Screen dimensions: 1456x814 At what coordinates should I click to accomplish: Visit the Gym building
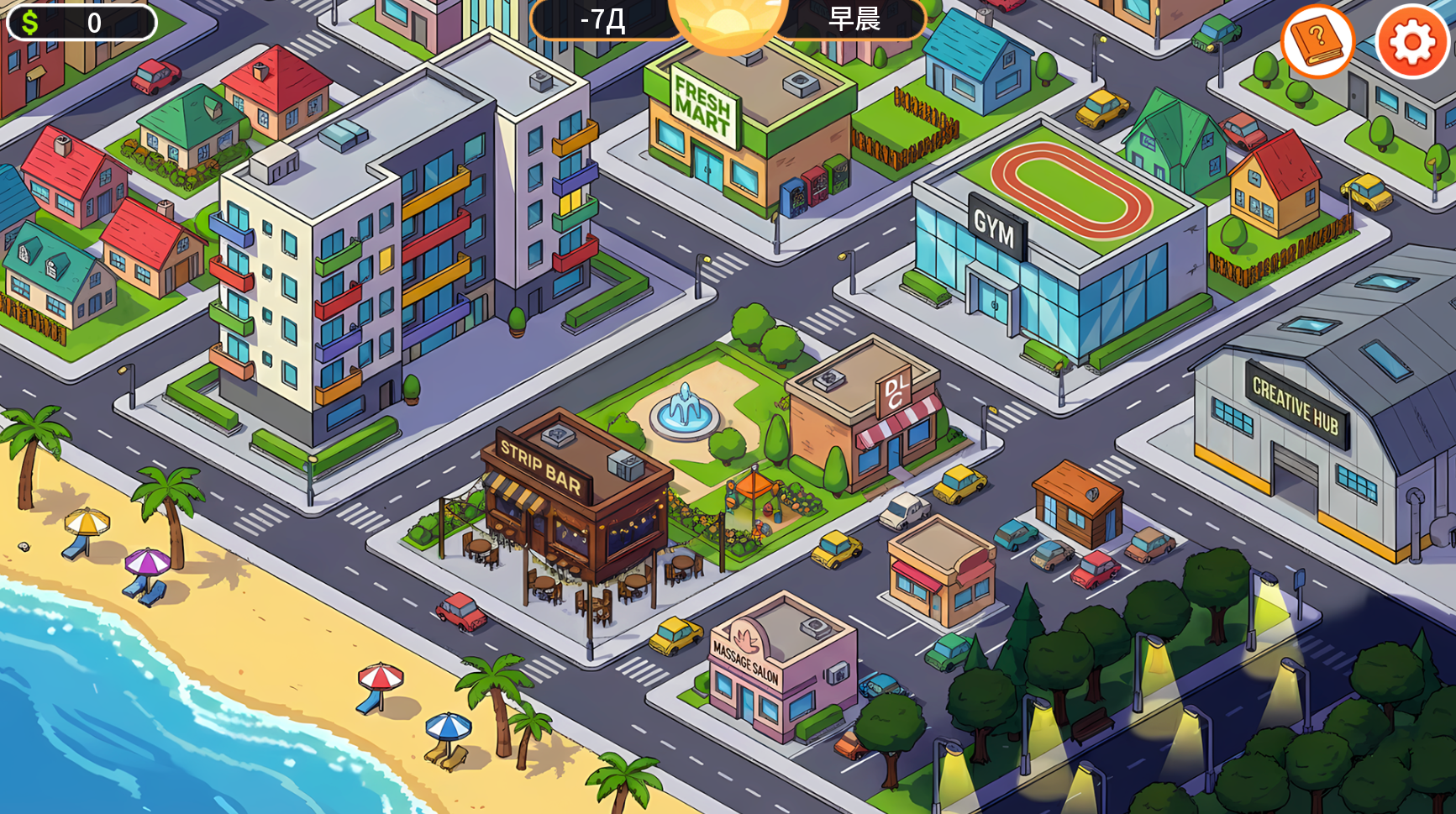coord(1050,252)
